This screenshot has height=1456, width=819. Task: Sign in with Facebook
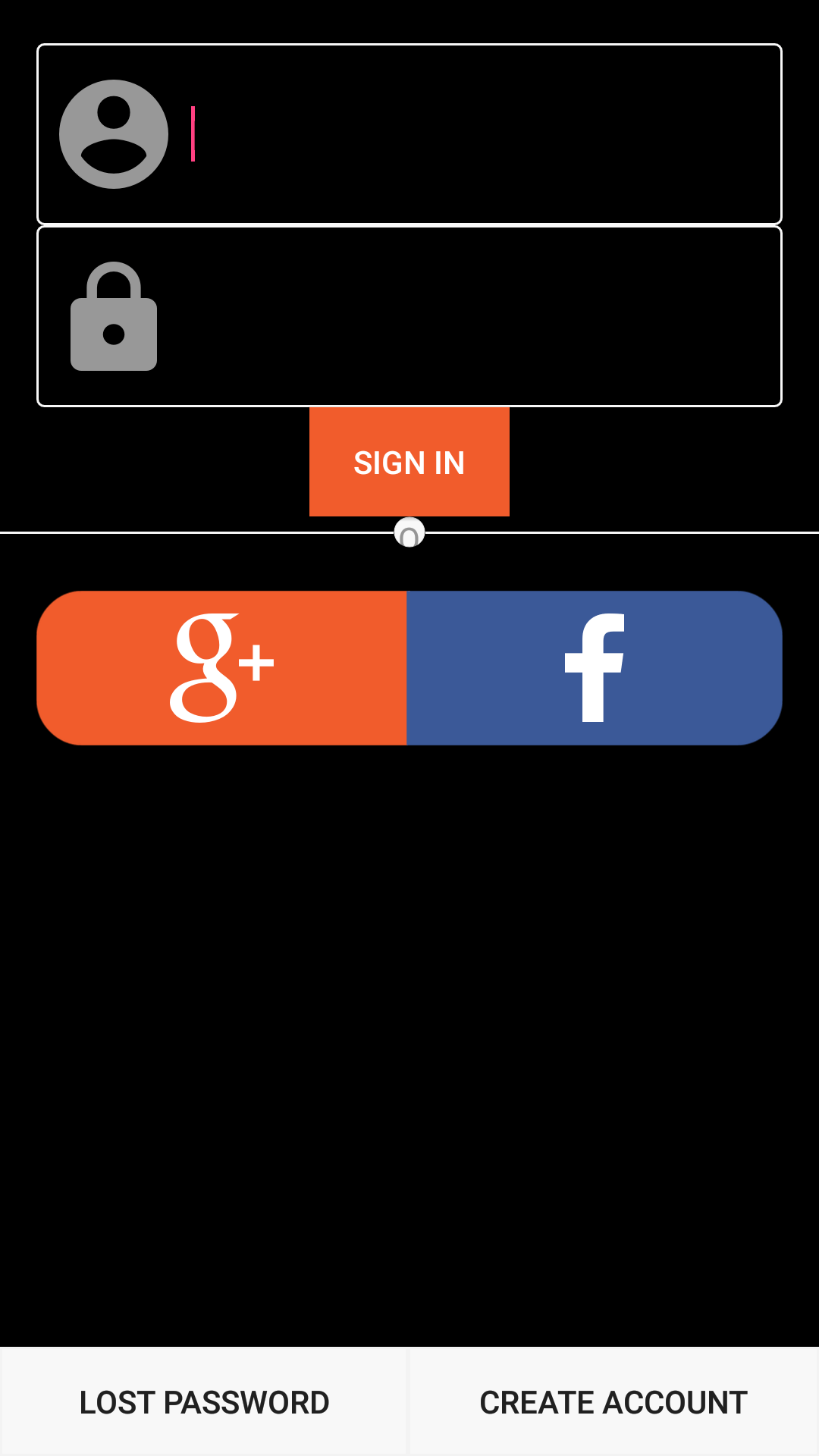click(x=595, y=668)
